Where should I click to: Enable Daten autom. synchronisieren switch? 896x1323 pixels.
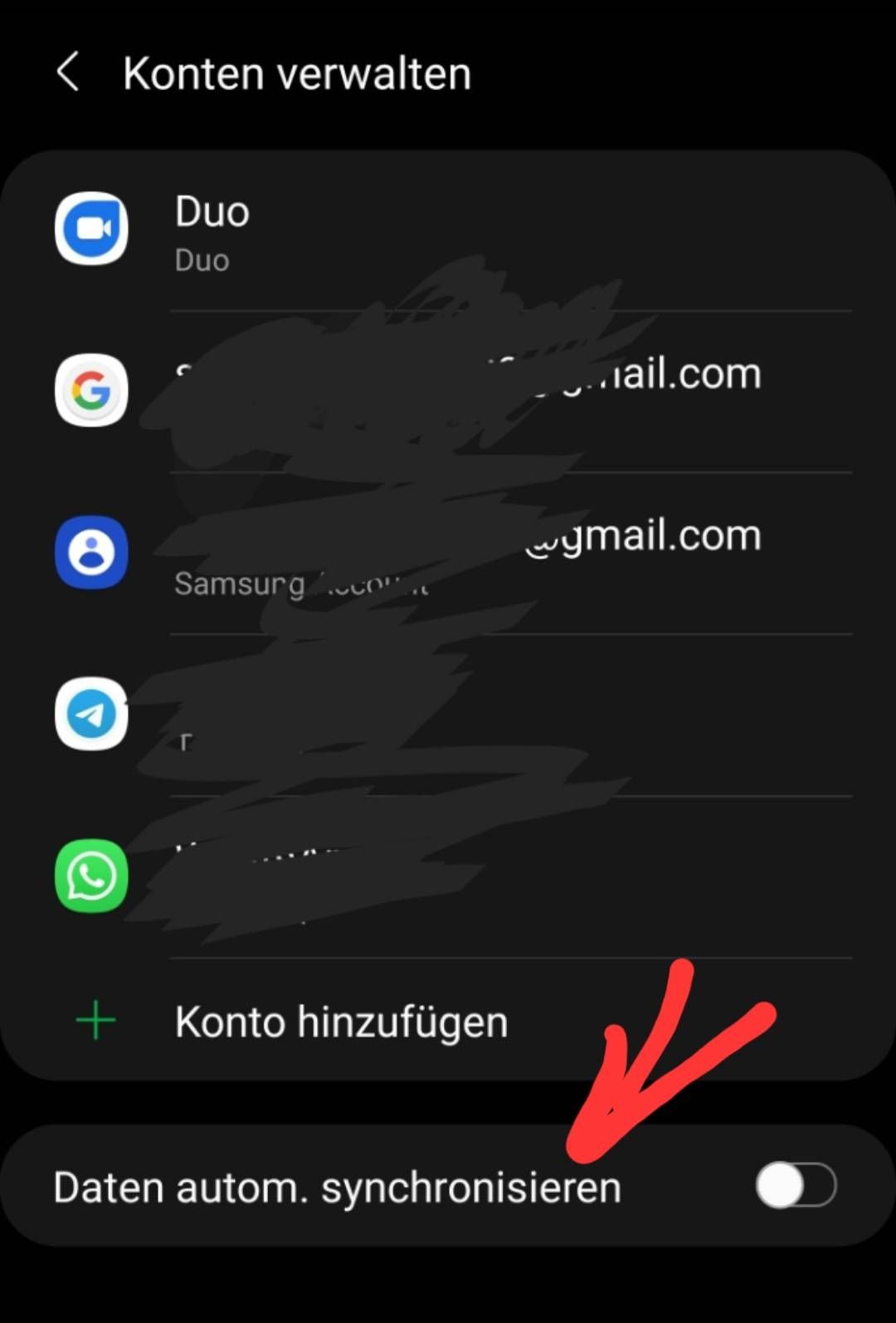pos(795,1185)
